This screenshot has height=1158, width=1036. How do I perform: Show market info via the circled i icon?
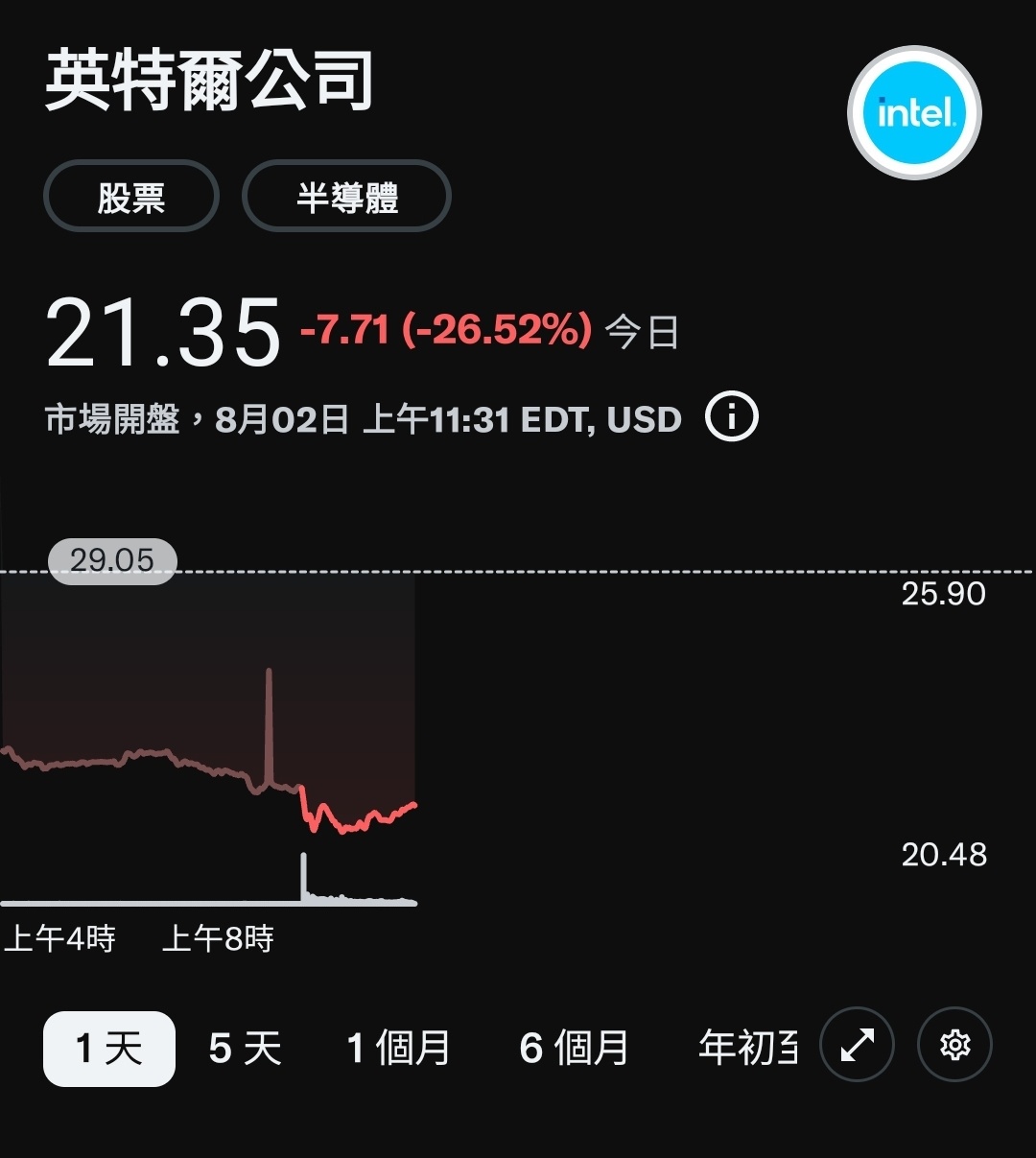731,417
